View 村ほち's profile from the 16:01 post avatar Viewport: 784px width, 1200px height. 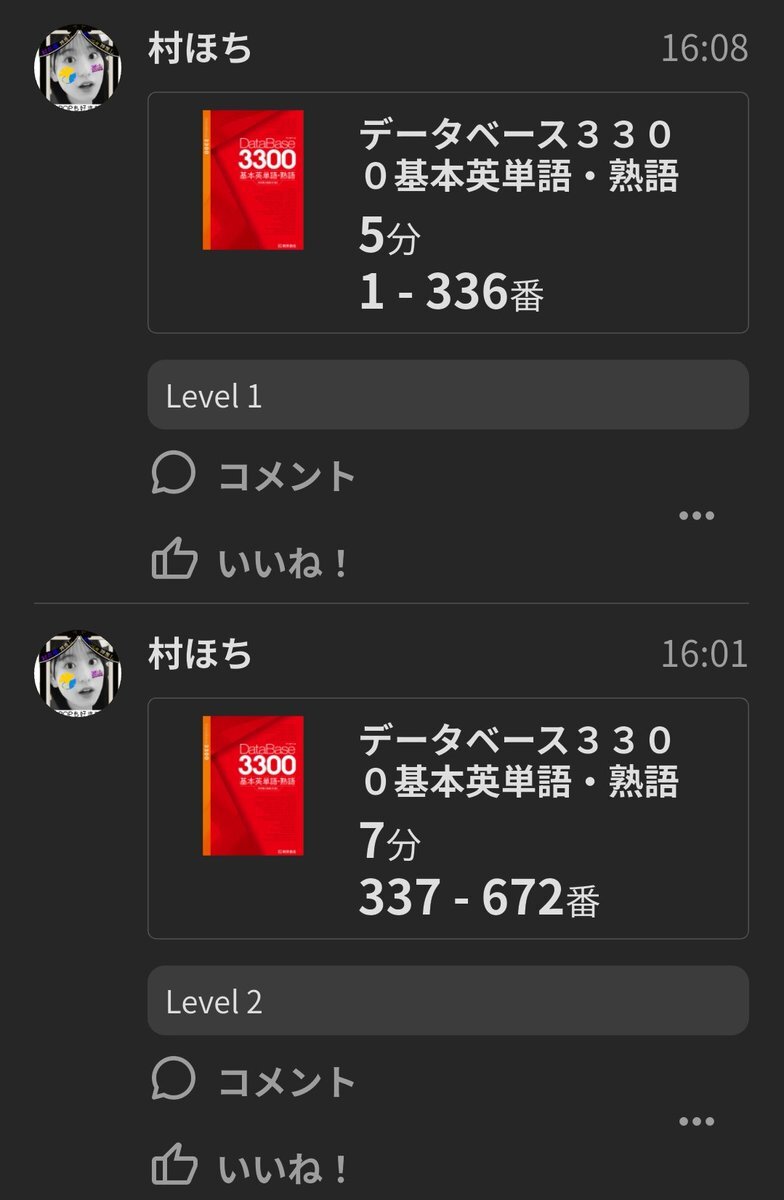point(77,673)
